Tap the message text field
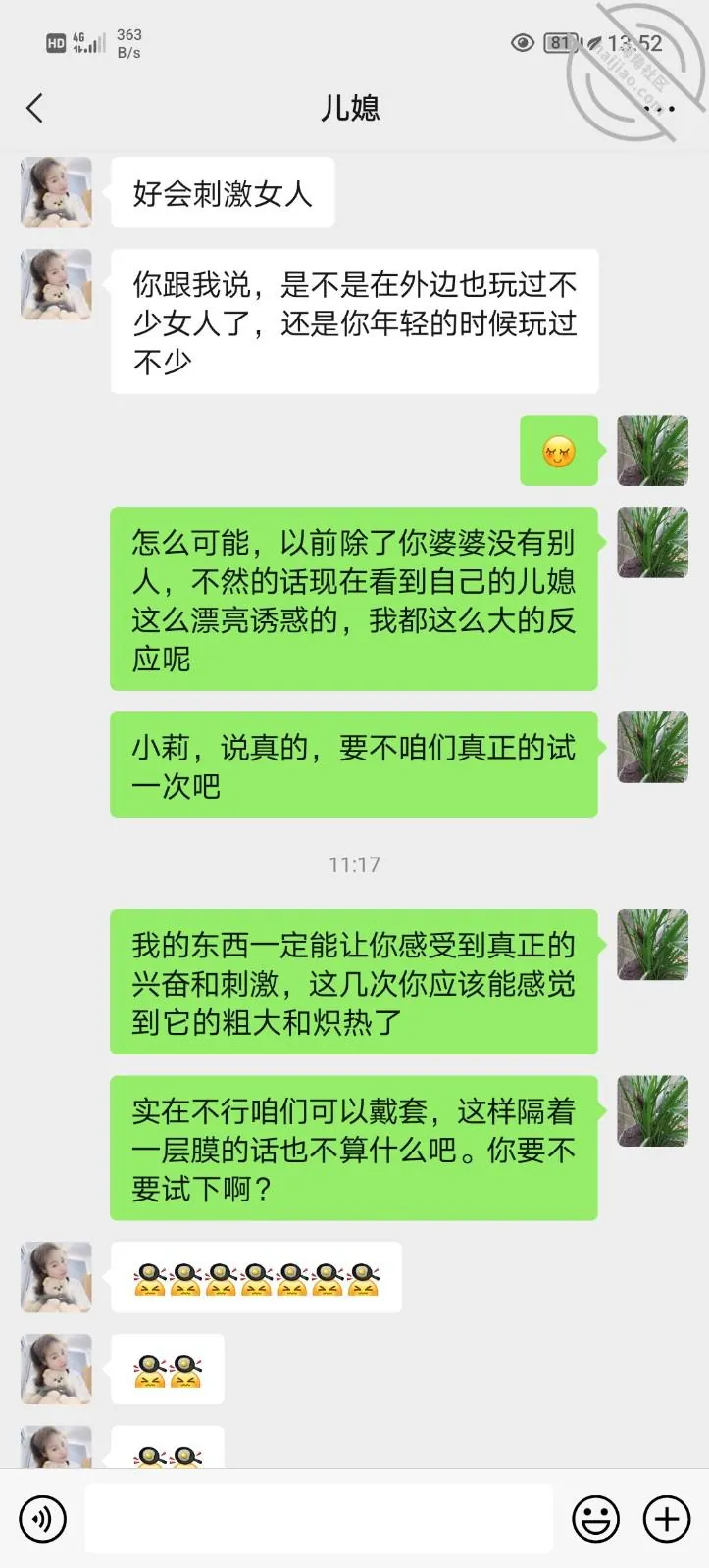709x1568 pixels. click(x=319, y=1518)
